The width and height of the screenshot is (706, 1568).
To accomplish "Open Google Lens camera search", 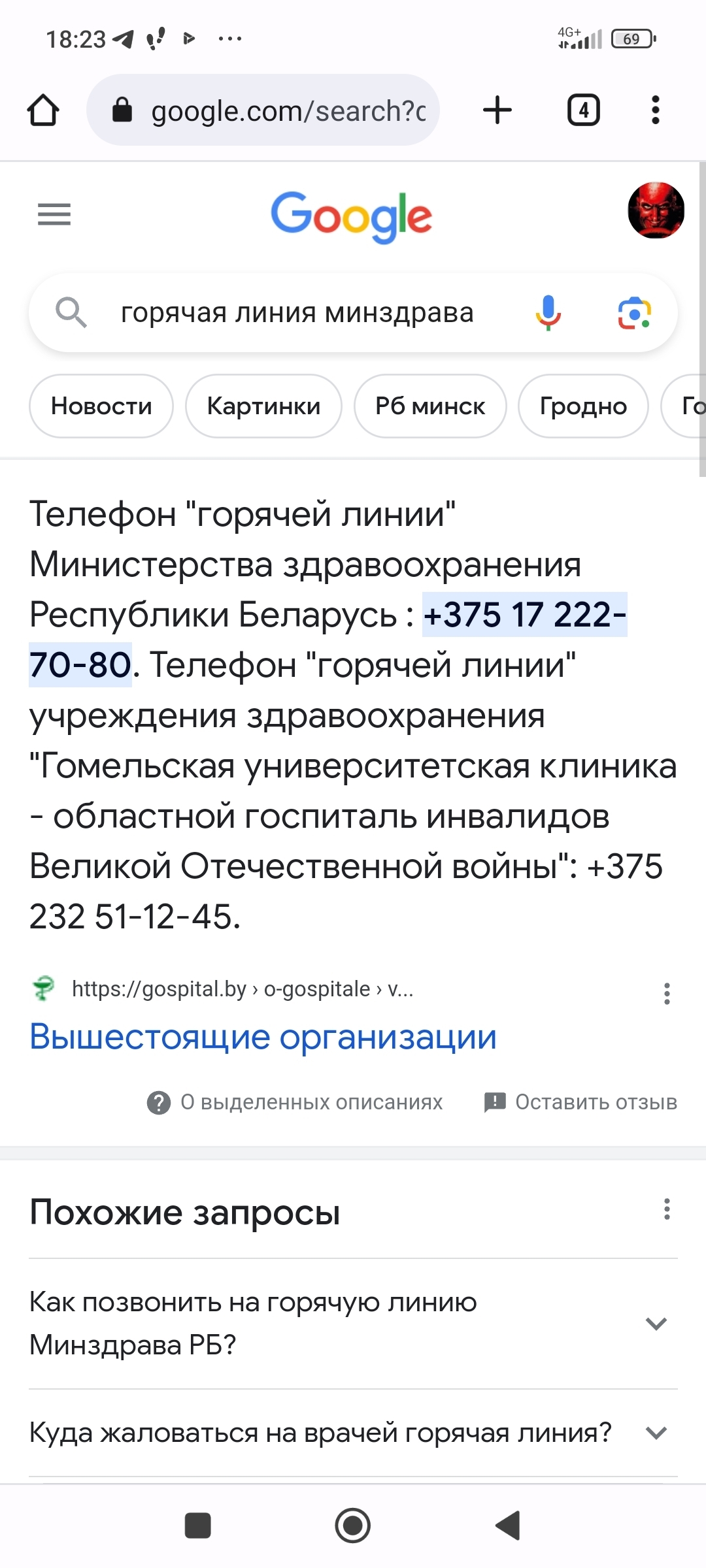I will pyautogui.click(x=634, y=313).
